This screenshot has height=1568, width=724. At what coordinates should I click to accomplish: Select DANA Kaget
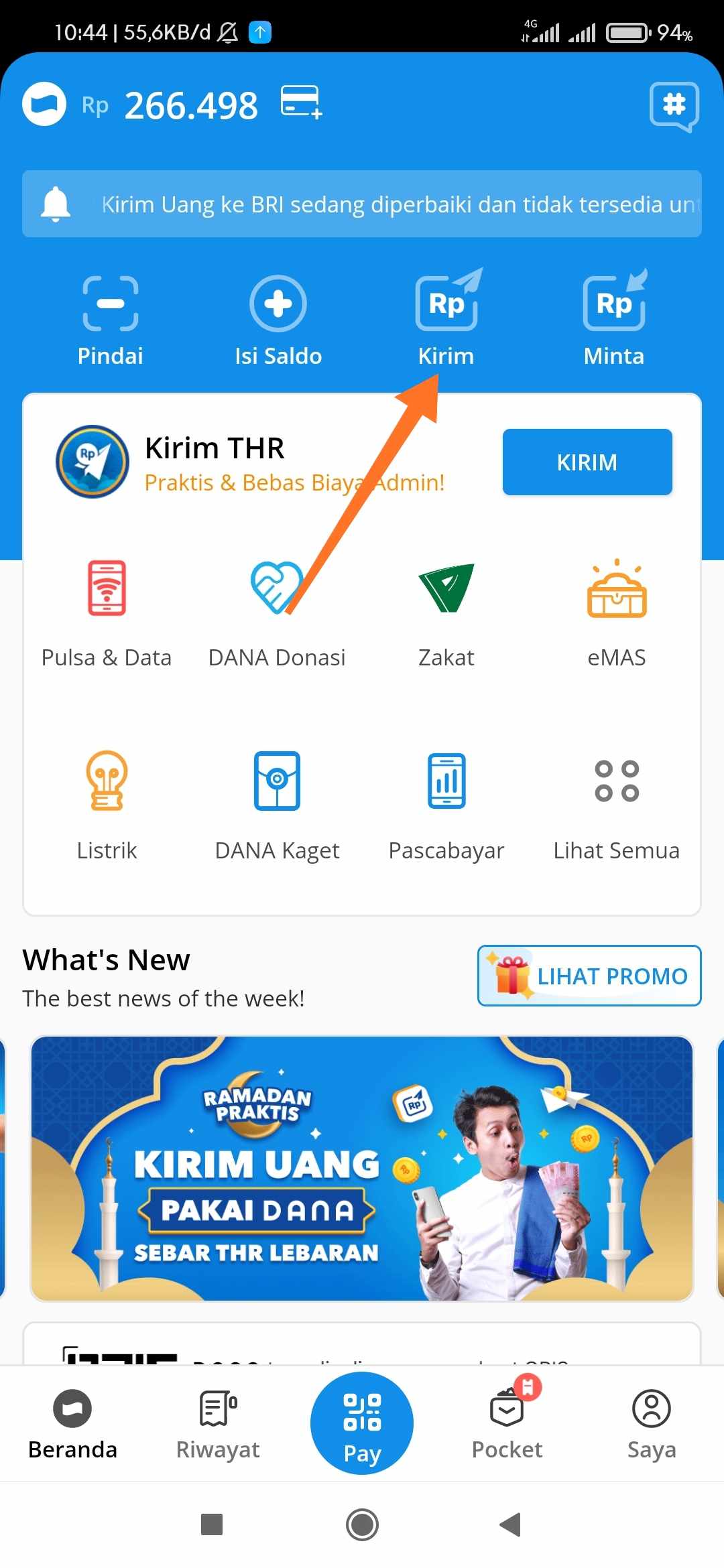click(x=276, y=781)
